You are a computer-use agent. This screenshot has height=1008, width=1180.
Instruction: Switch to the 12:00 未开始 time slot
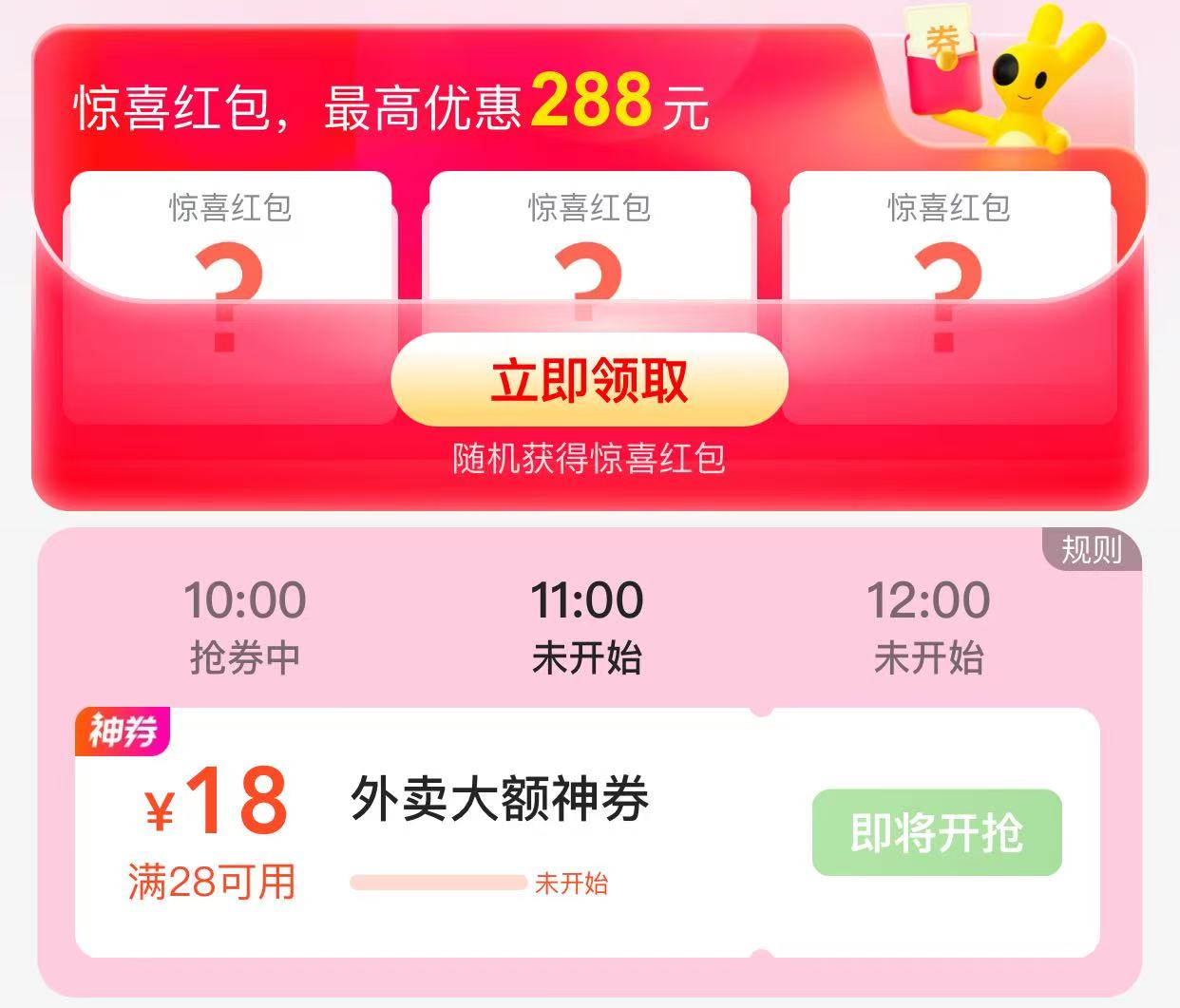coord(928,625)
